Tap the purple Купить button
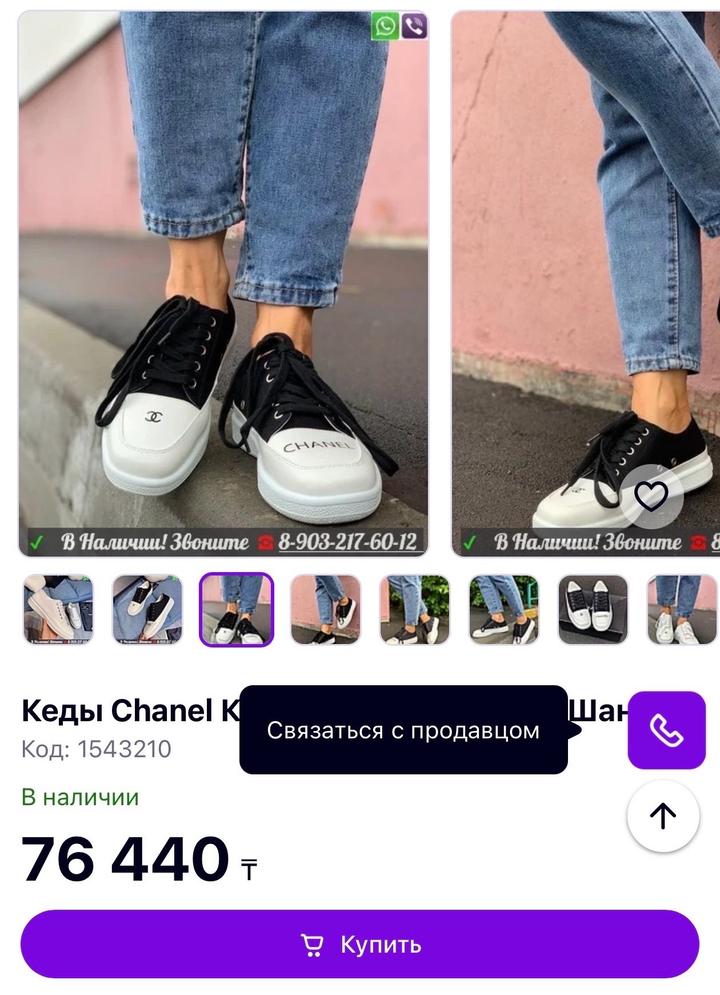 coord(360,944)
